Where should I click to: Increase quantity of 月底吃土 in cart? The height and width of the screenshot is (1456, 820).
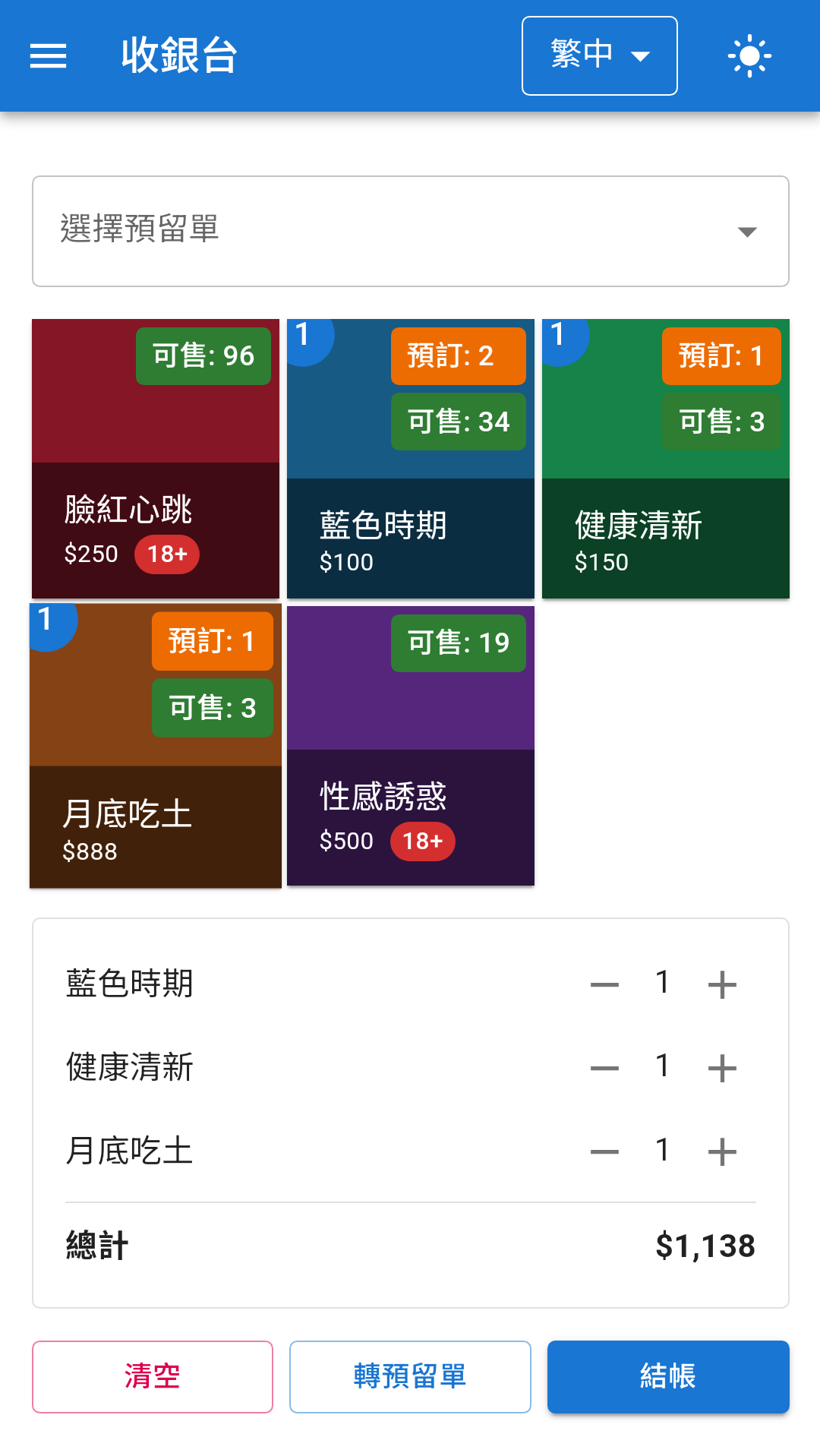tap(722, 1152)
